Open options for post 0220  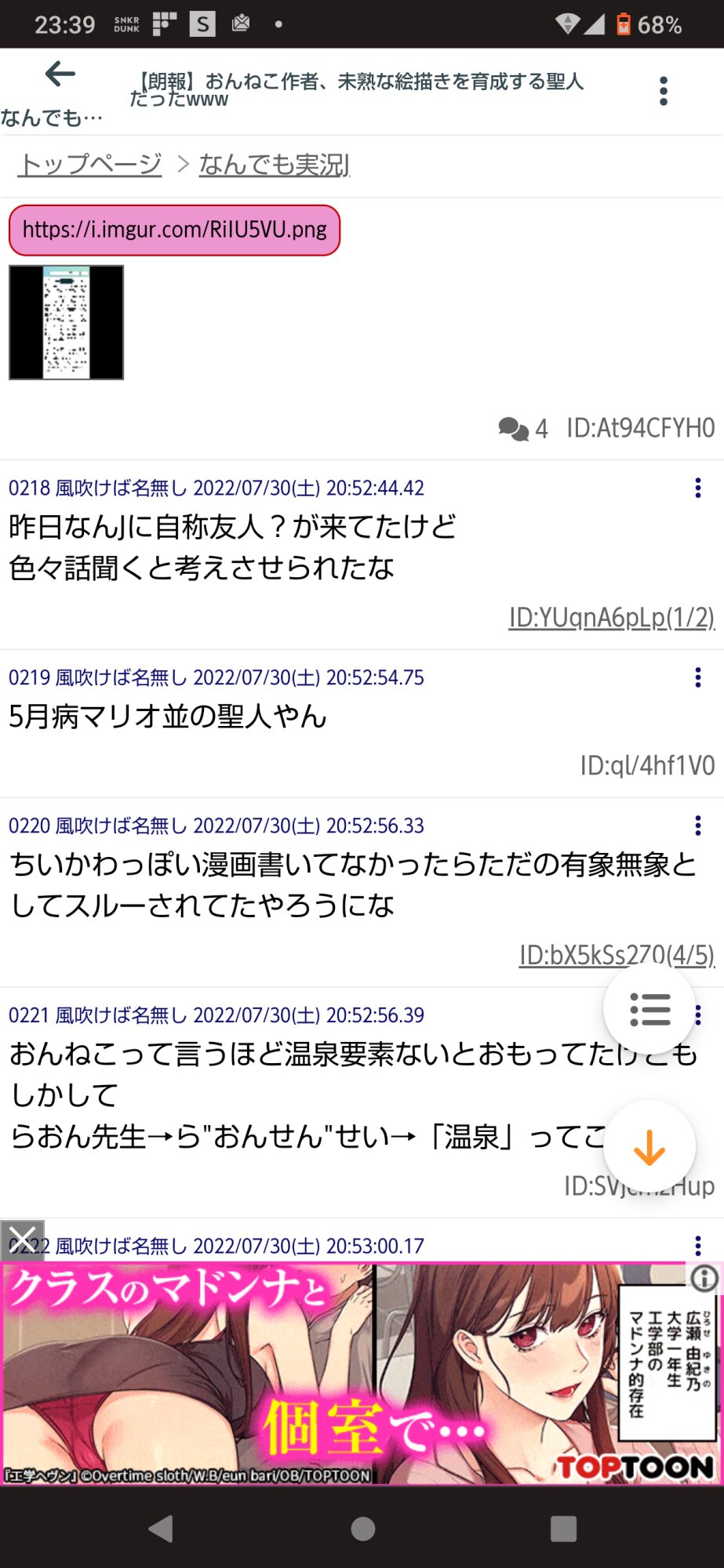tap(697, 826)
